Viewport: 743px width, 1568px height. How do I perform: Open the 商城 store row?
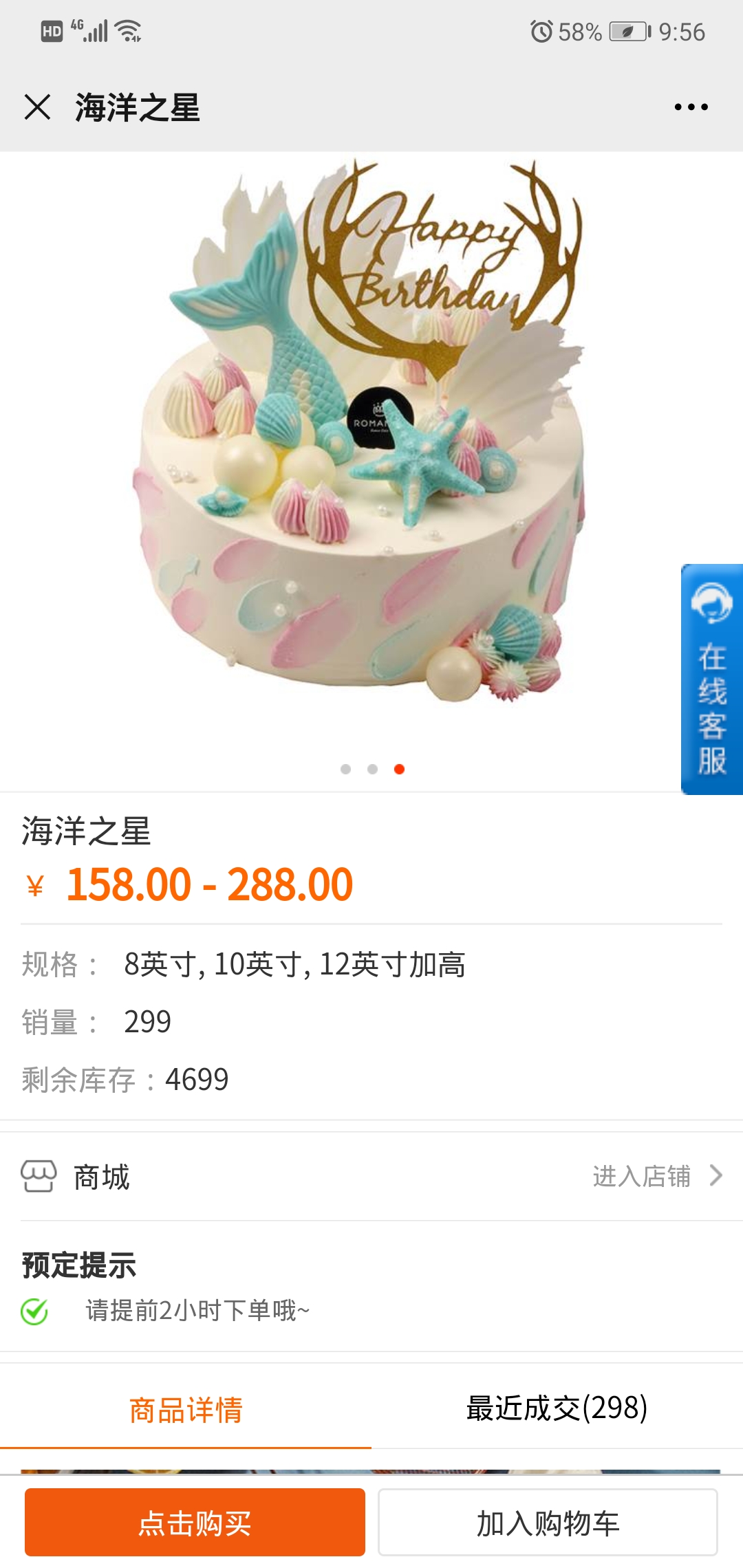coord(371,1176)
